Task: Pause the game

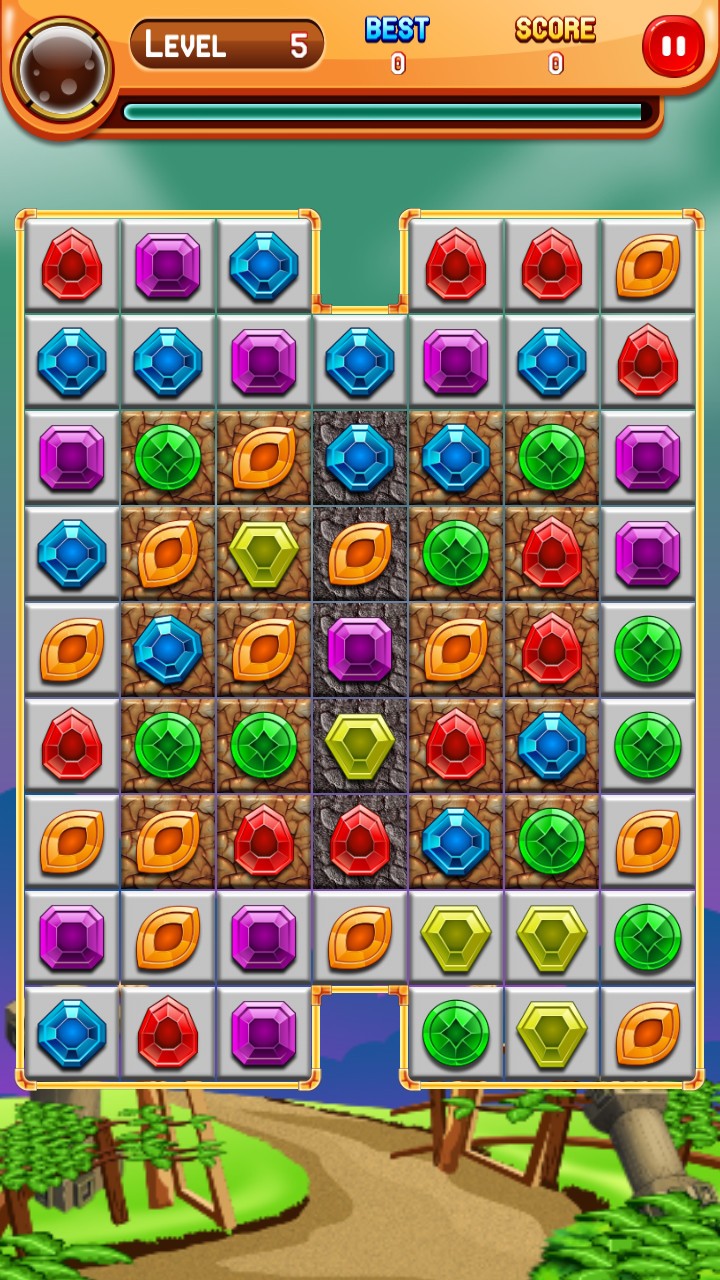Action: 673,46
